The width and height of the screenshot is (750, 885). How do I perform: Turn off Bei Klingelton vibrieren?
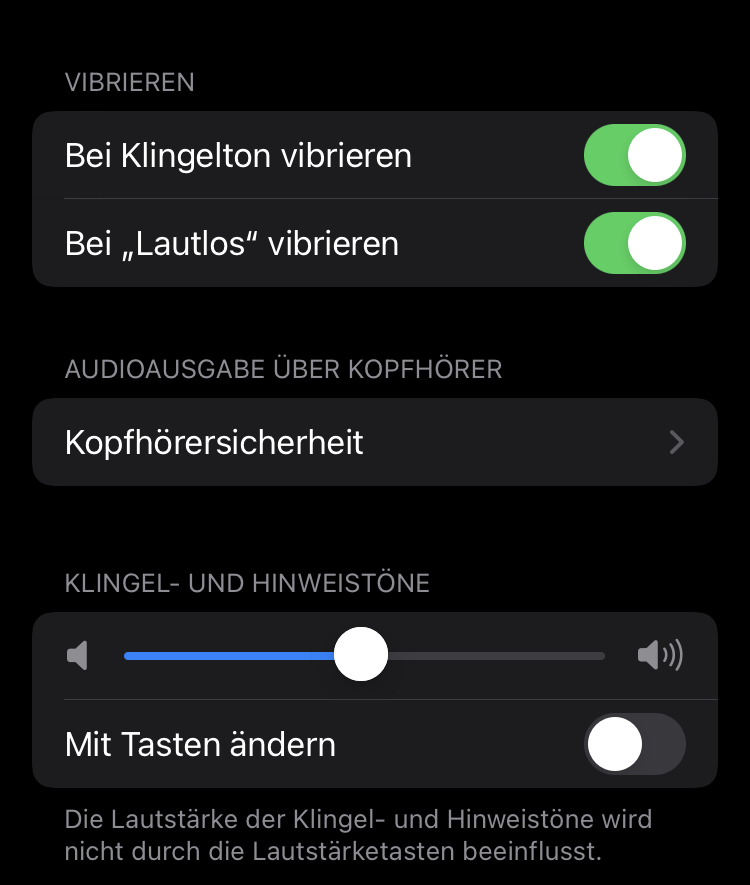coord(634,156)
